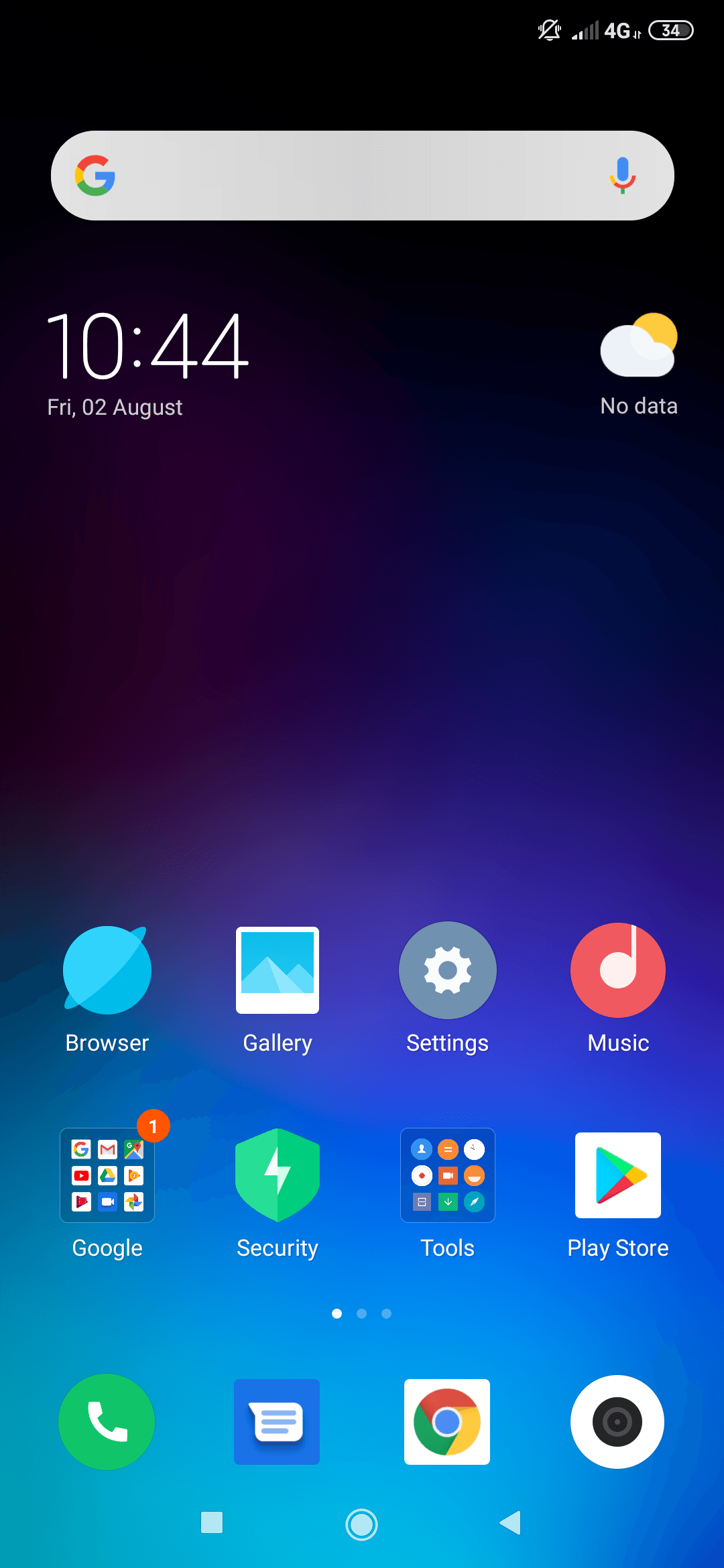Tap the system back triangle button
The height and width of the screenshot is (1568, 724).
511,1522
